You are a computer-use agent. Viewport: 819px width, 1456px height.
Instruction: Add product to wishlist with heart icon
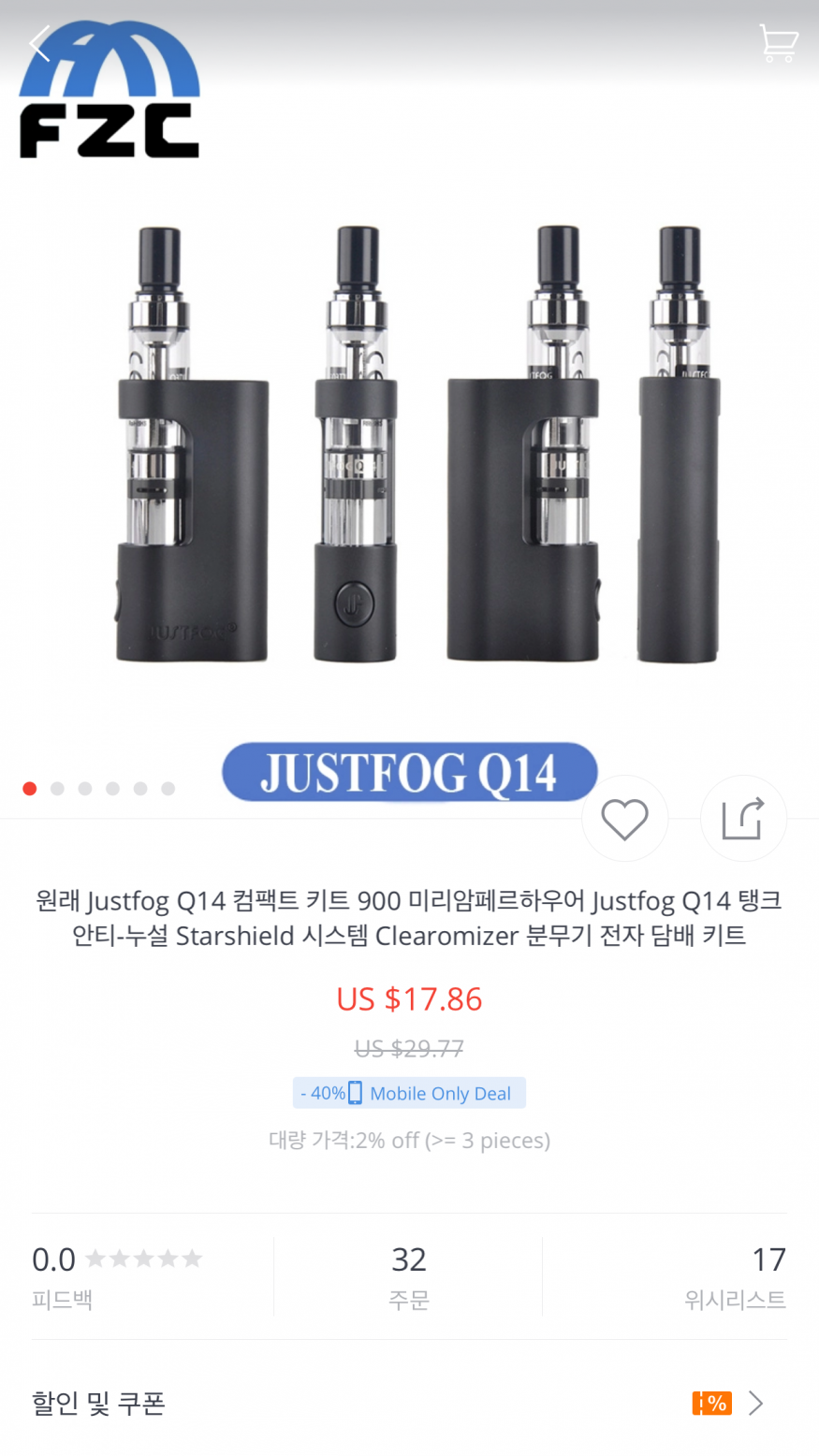coord(624,819)
